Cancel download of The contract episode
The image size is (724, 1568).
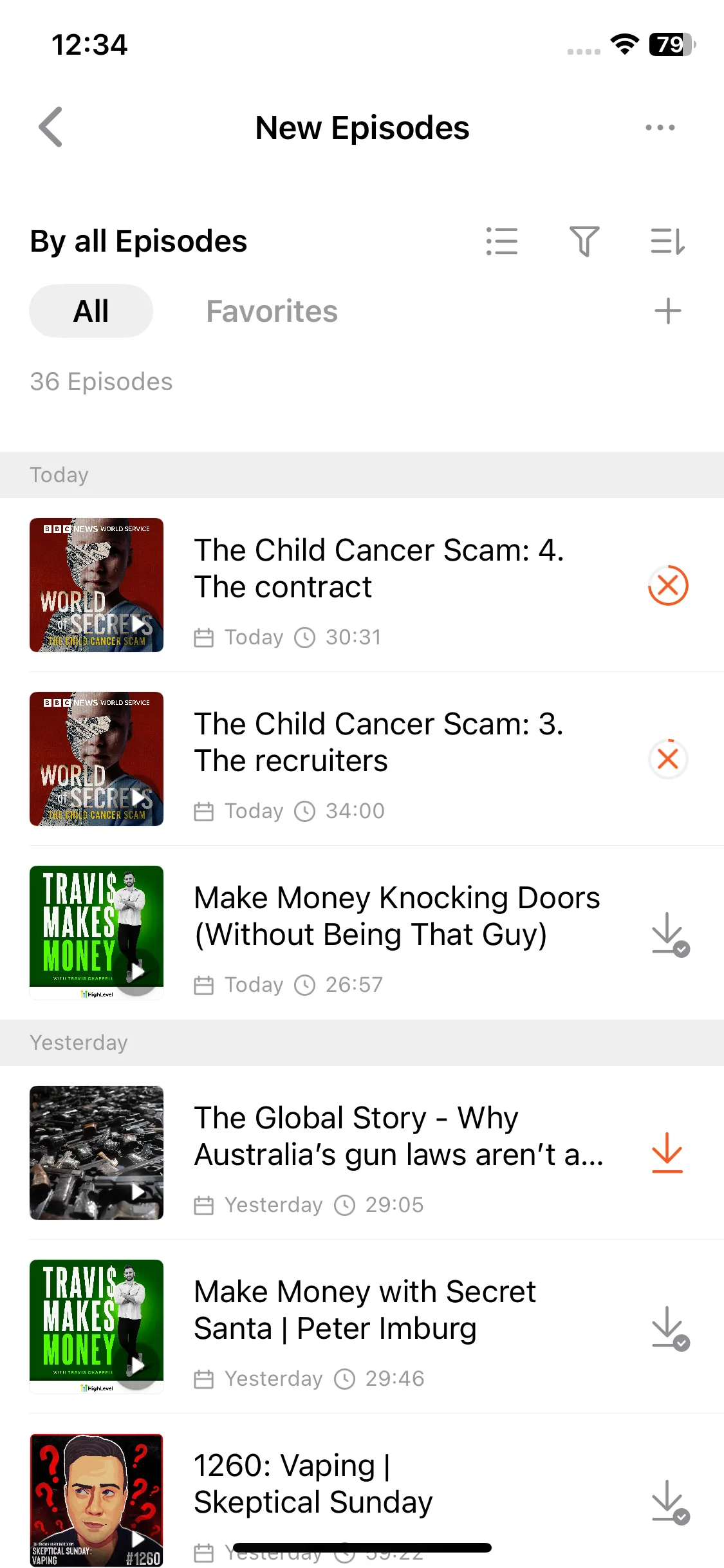point(667,586)
